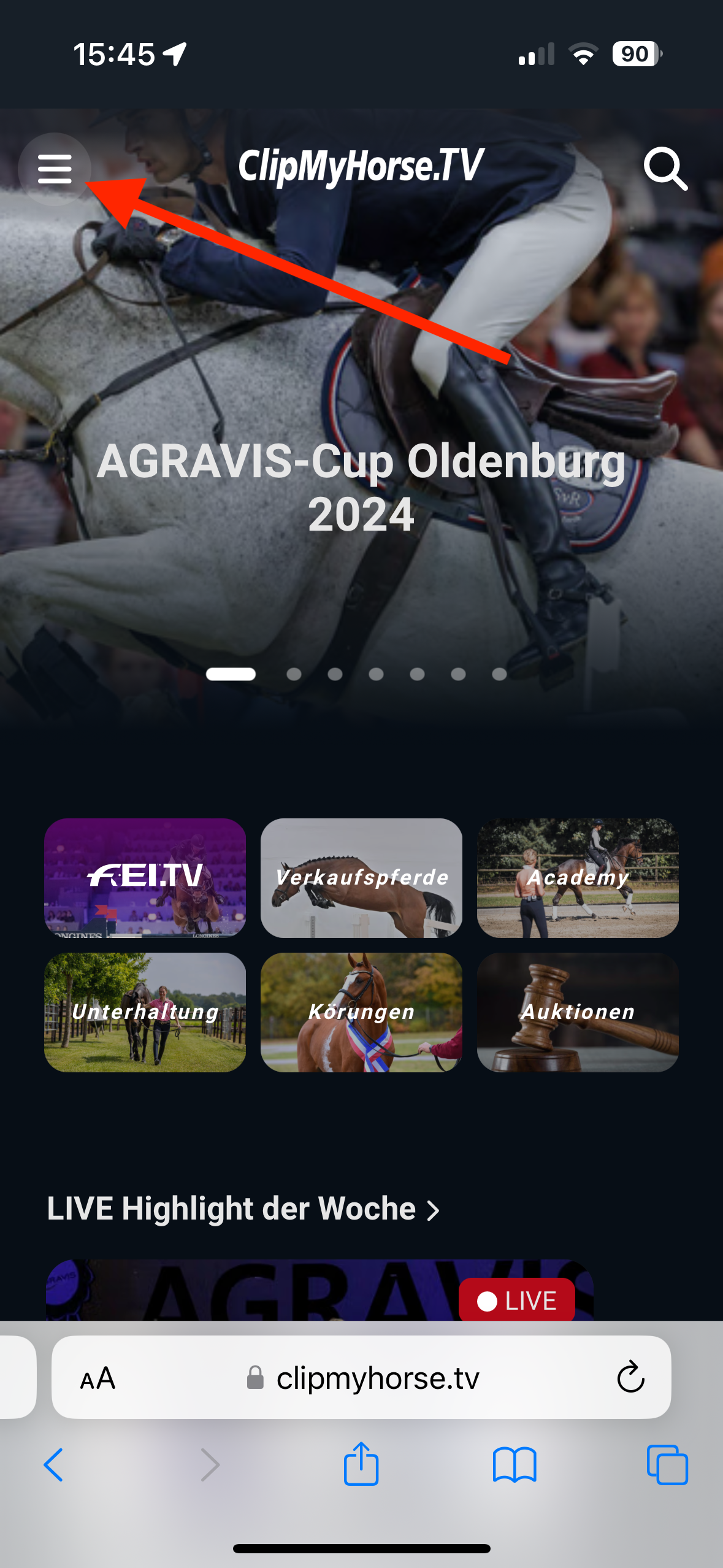View Körungen category

[361, 1012]
